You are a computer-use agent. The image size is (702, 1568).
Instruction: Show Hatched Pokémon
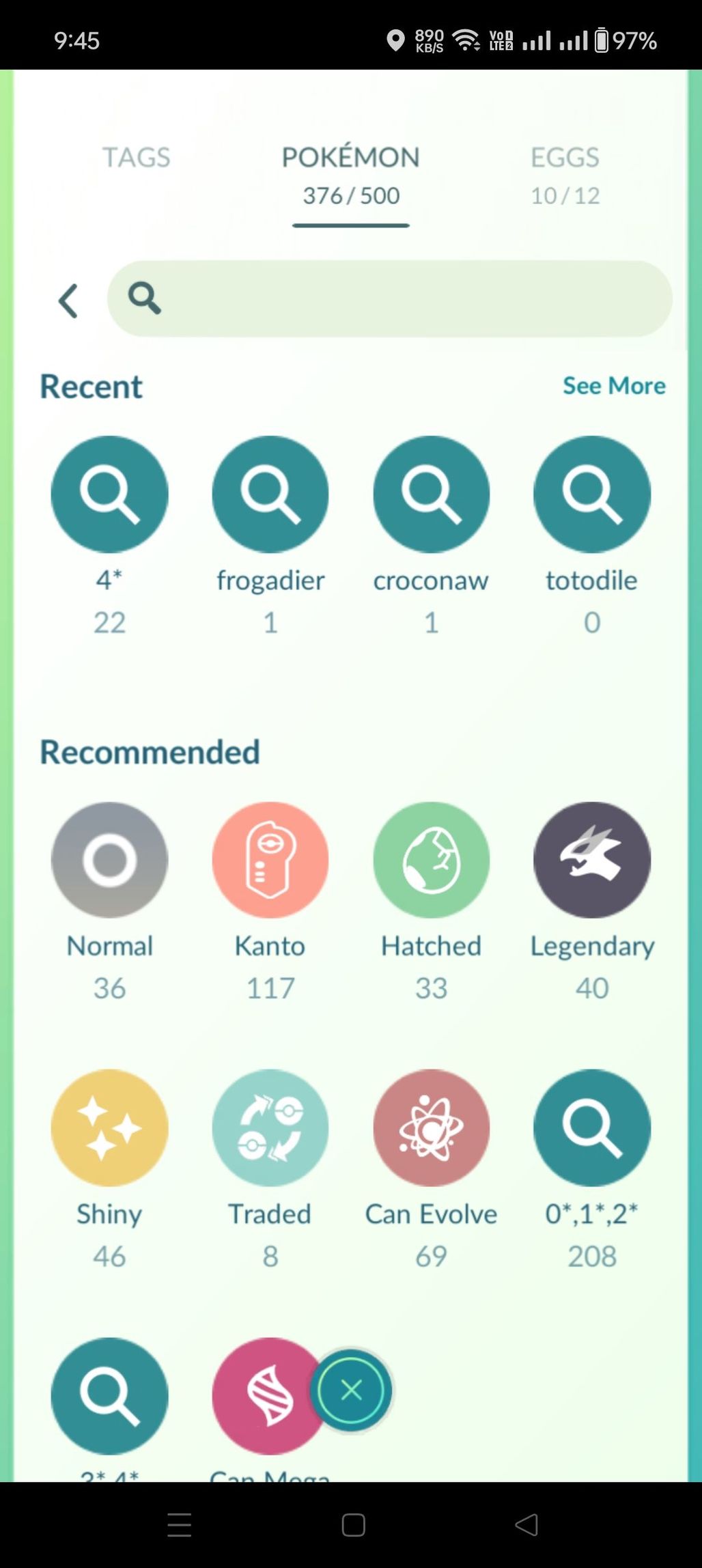click(431, 860)
